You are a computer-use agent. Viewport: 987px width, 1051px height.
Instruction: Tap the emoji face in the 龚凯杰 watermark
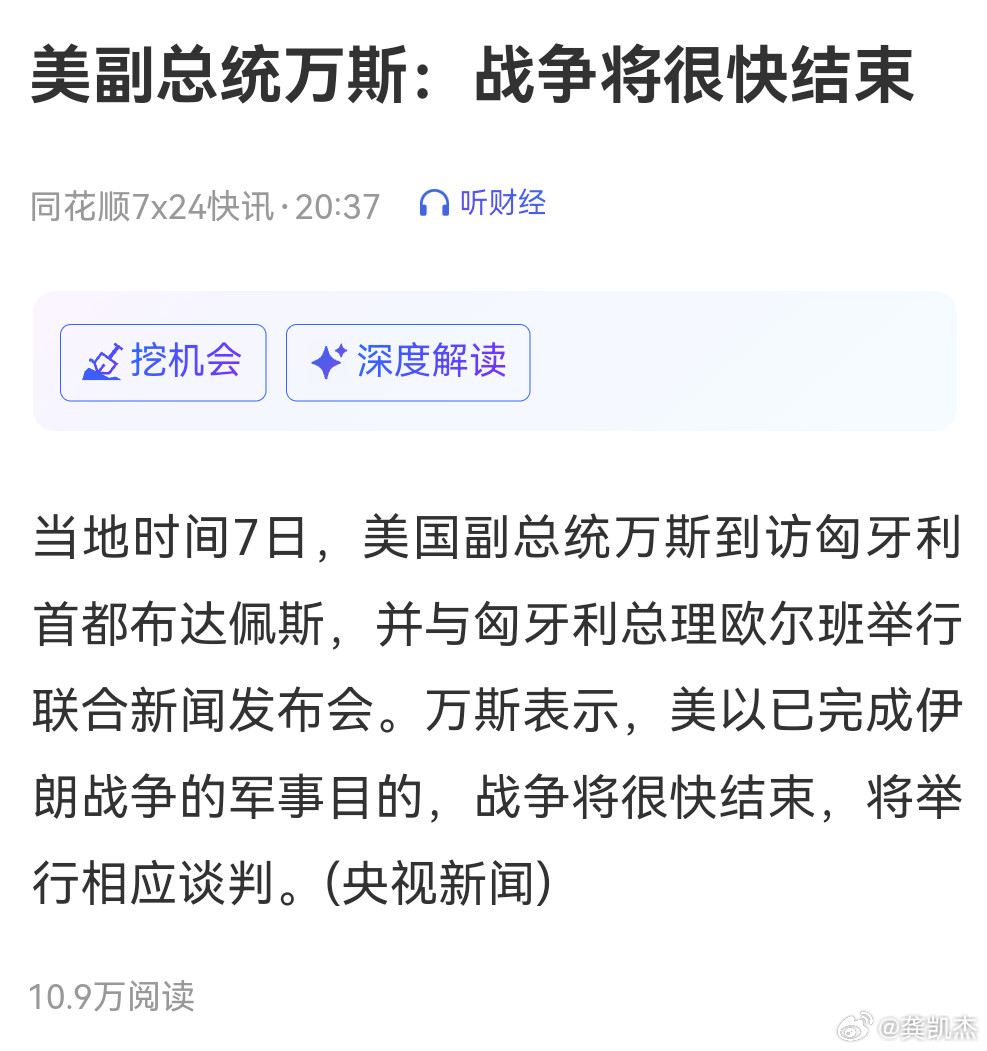tap(853, 1027)
